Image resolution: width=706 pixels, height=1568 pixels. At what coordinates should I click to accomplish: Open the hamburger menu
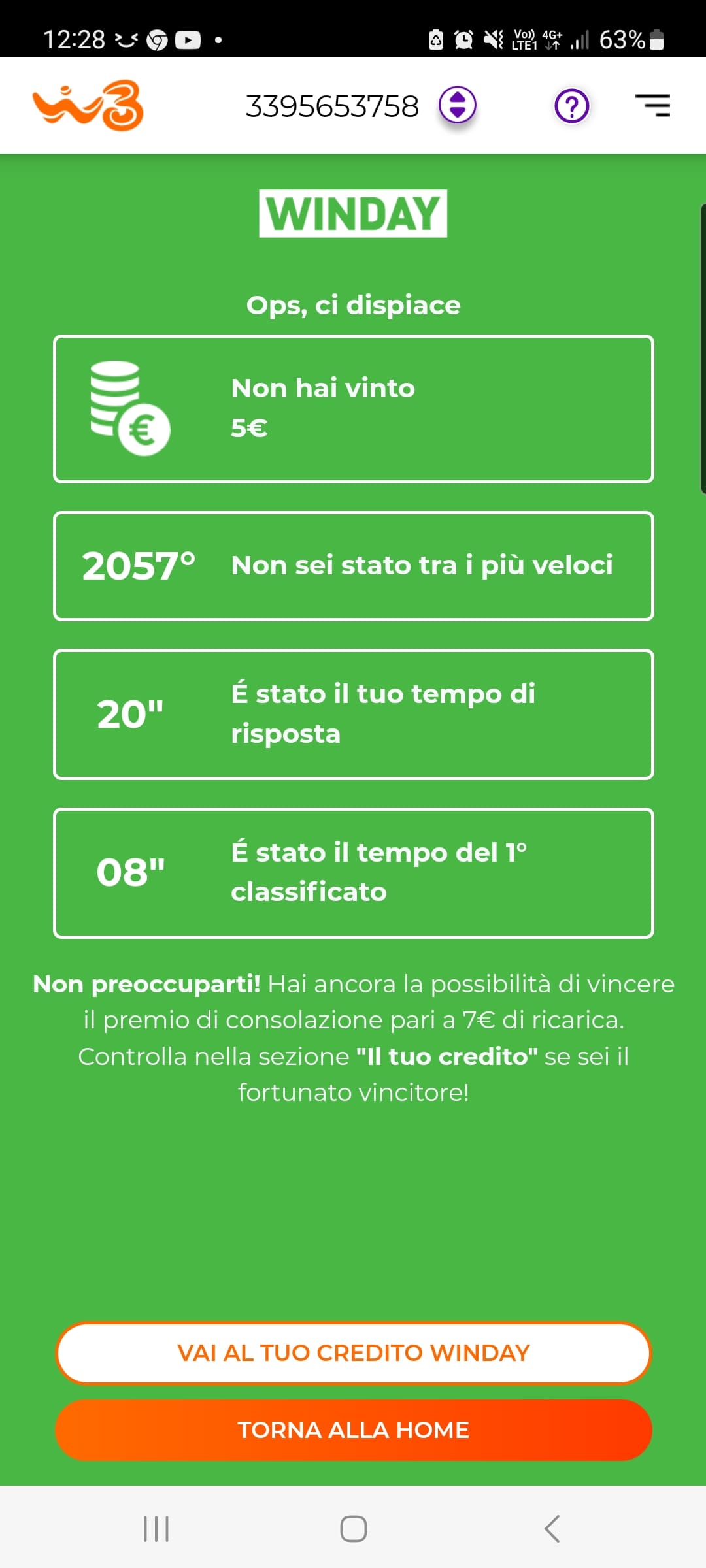click(x=654, y=105)
